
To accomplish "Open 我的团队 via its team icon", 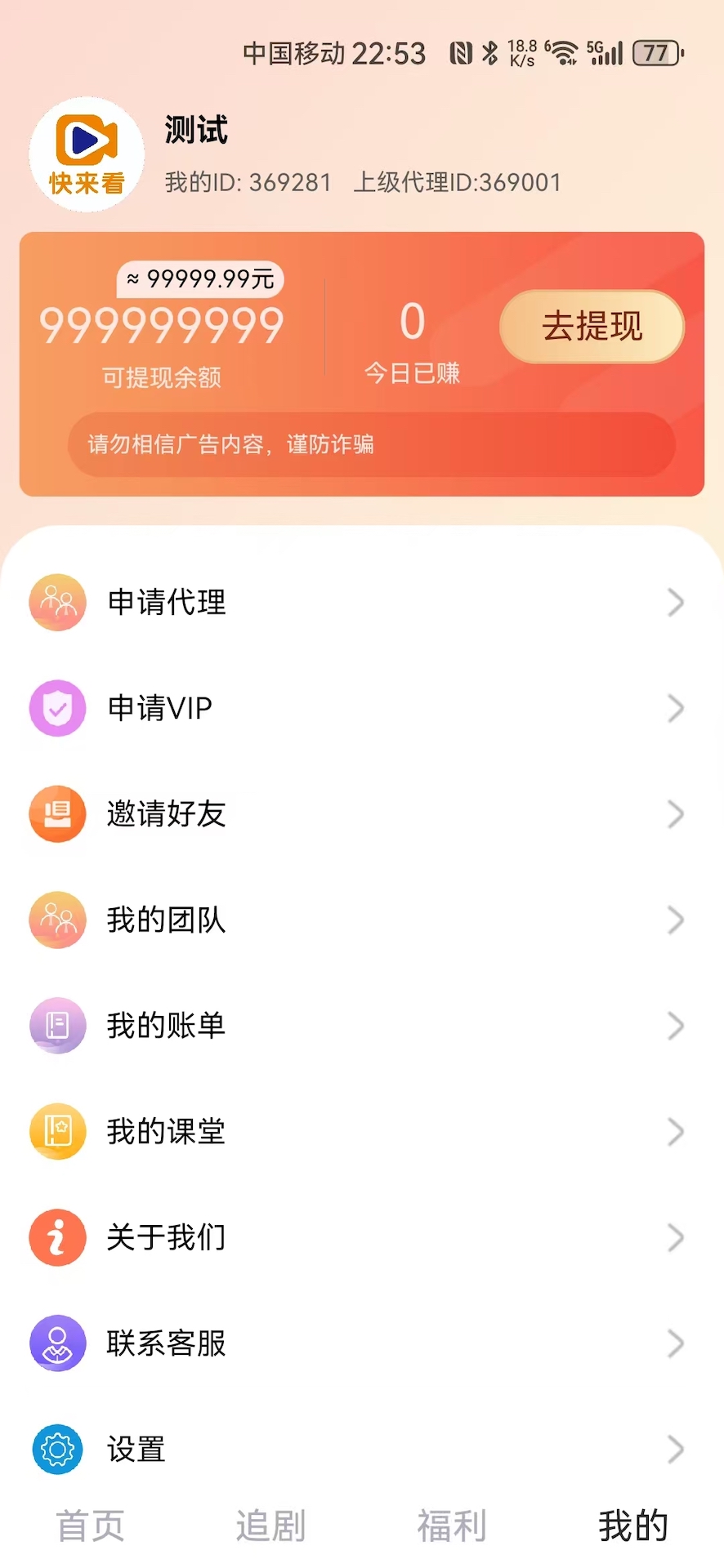I will tap(57, 920).
